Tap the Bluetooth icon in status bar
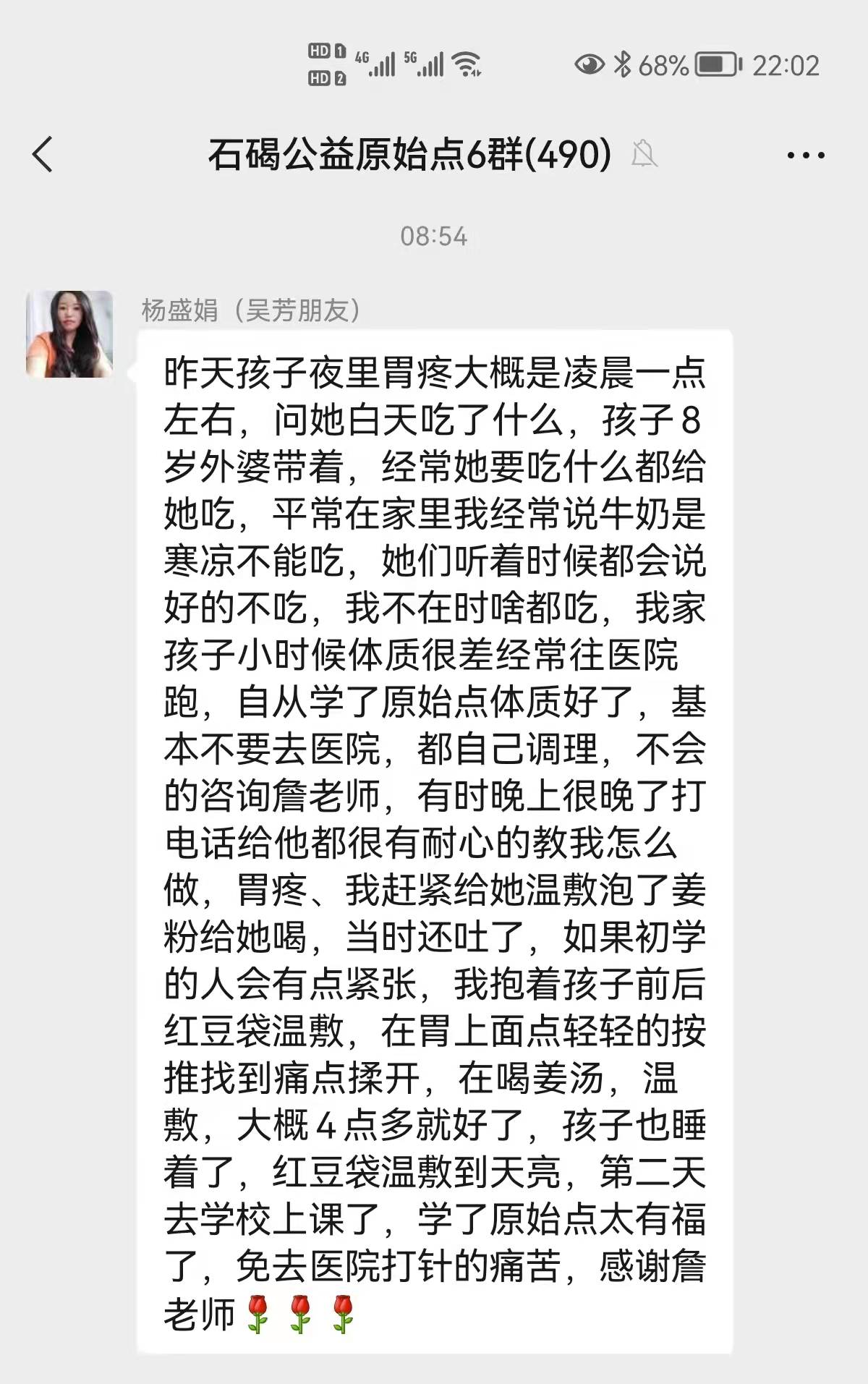Image resolution: width=868 pixels, height=1384 pixels. tap(623, 65)
